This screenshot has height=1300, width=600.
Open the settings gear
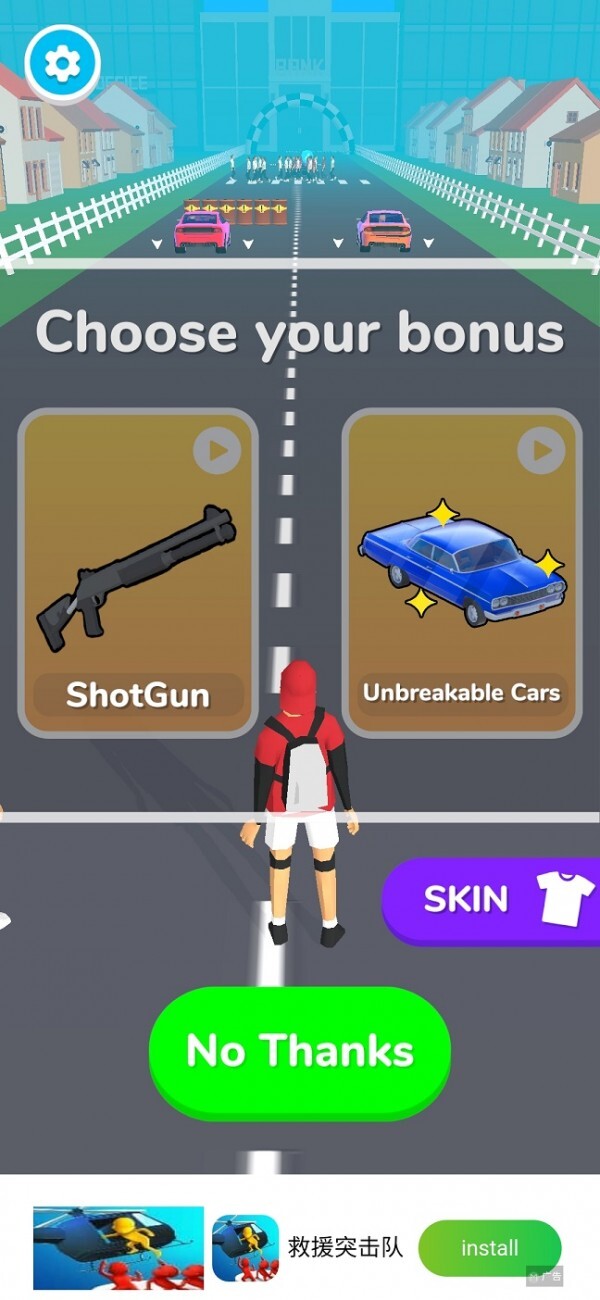coord(62,64)
